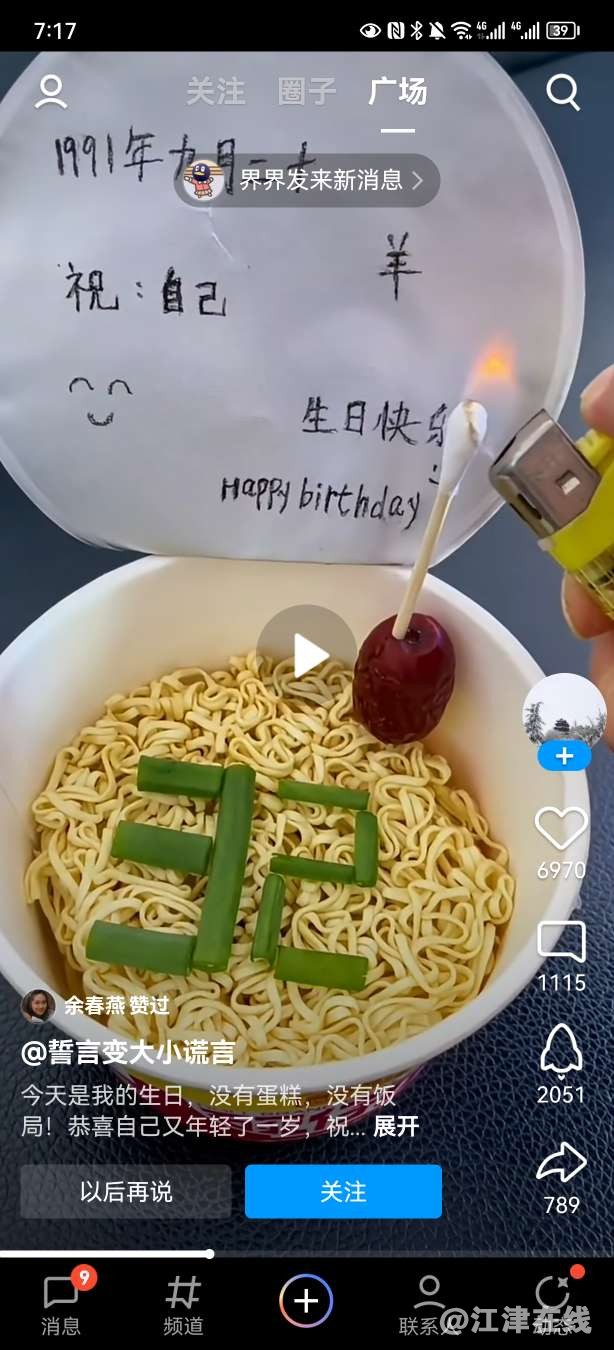Switch to the 关注 tab
The height and width of the screenshot is (1350, 614).
pos(215,92)
